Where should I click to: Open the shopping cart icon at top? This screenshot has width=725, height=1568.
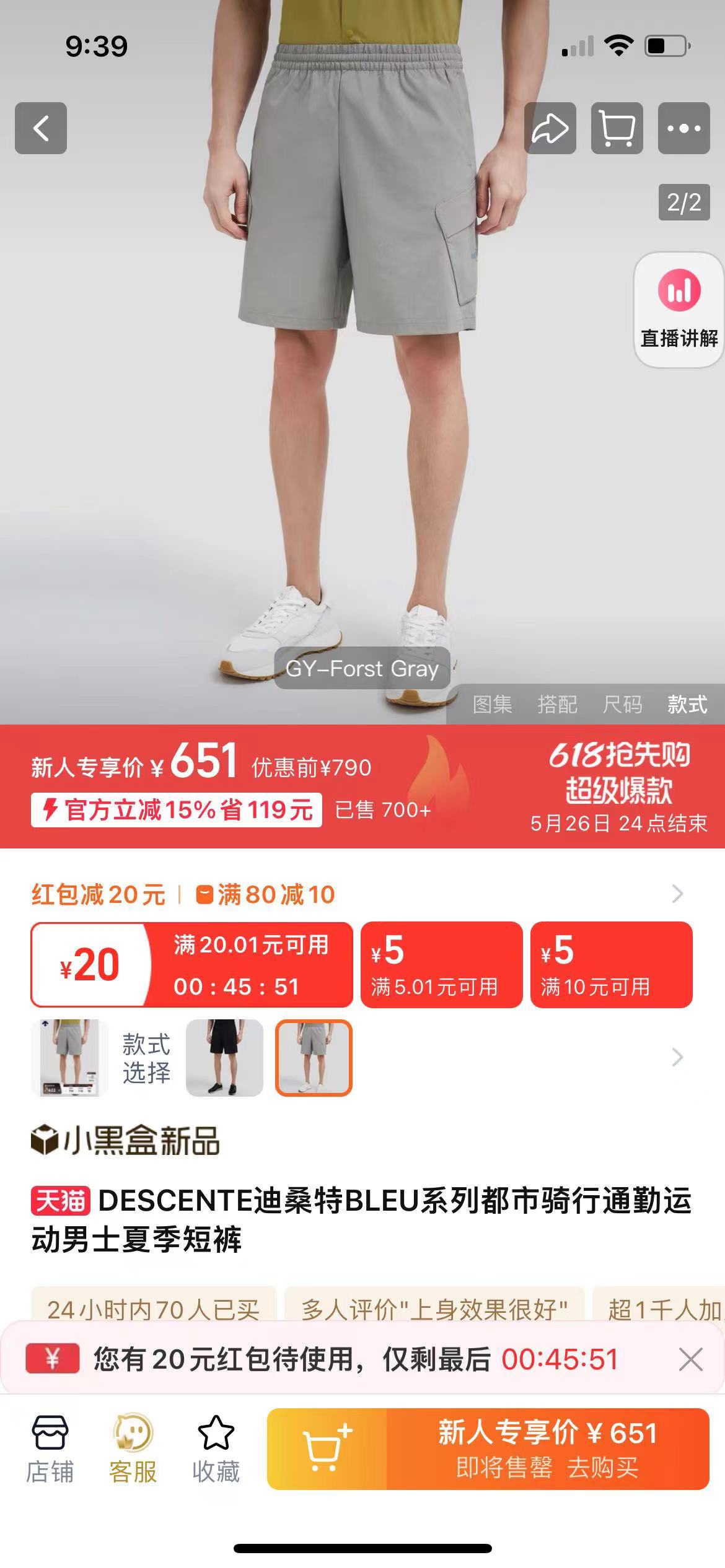pyautogui.click(x=617, y=128)
